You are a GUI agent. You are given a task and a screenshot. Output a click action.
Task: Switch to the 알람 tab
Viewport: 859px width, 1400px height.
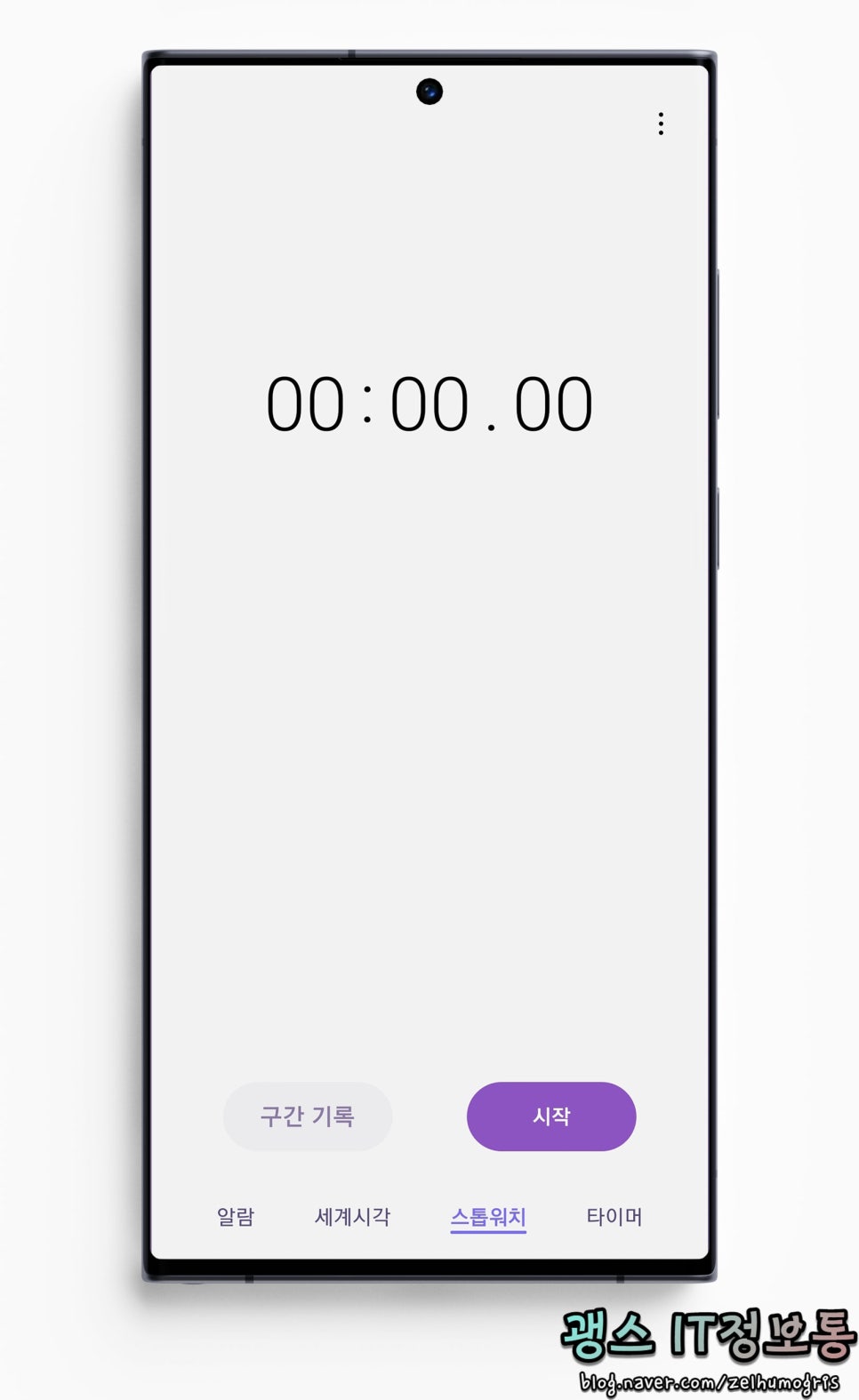click(x=236, y=1216)
